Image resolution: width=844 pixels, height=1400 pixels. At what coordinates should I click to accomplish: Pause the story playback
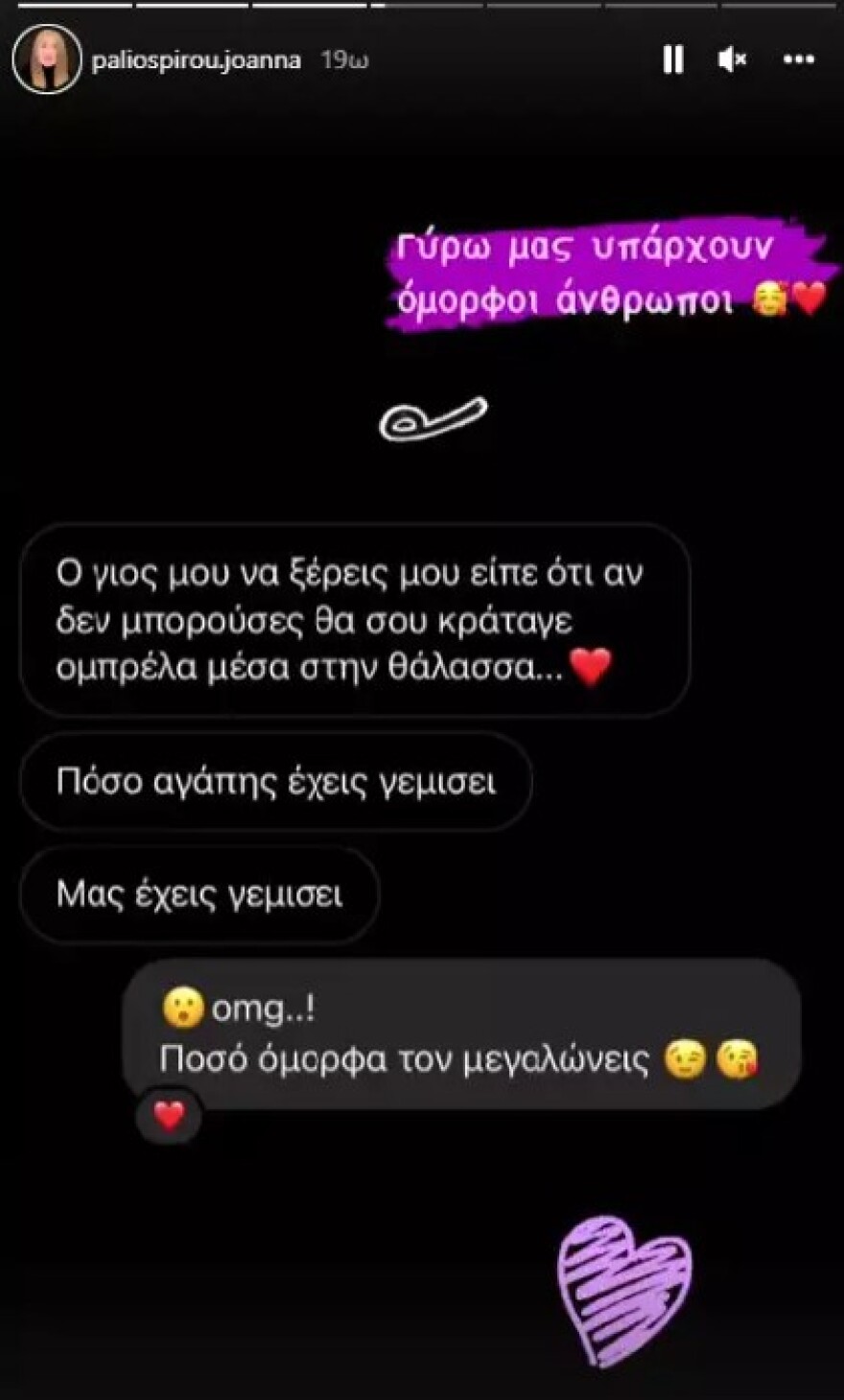674,59
